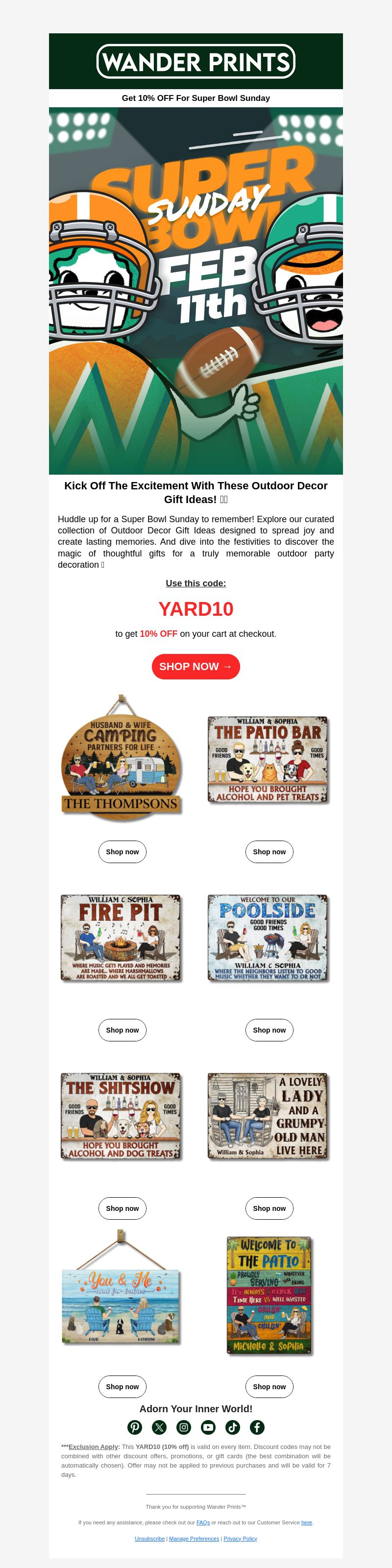Visit the Facebook page icon
The image size is (392, 1568).
coord(257,1427)
